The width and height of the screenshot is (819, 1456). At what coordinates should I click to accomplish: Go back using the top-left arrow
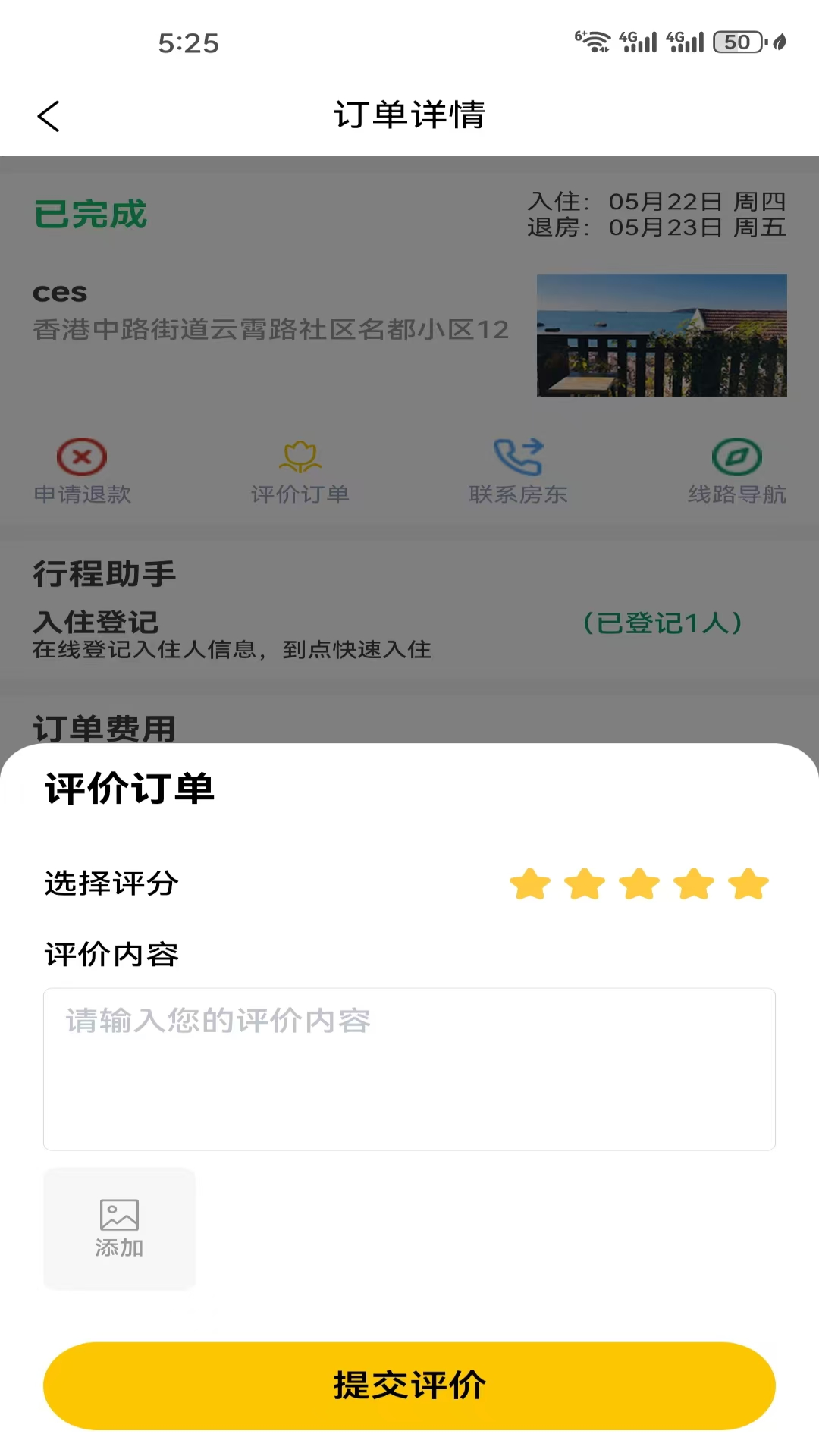click(x=49, y=116)
